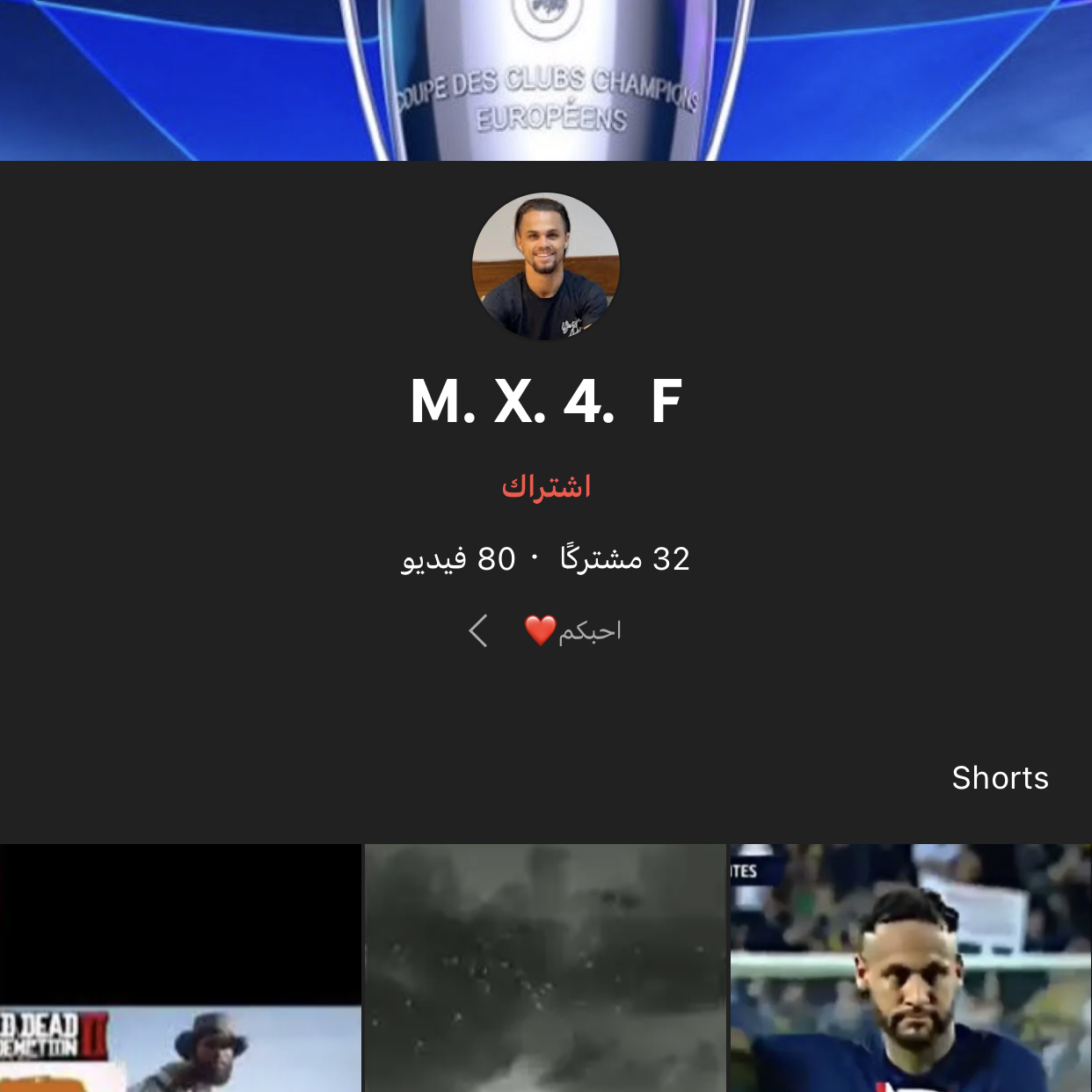Expand the channel description احبكم
Viewport: 1092px width, 1092px height.
[545, 630]
